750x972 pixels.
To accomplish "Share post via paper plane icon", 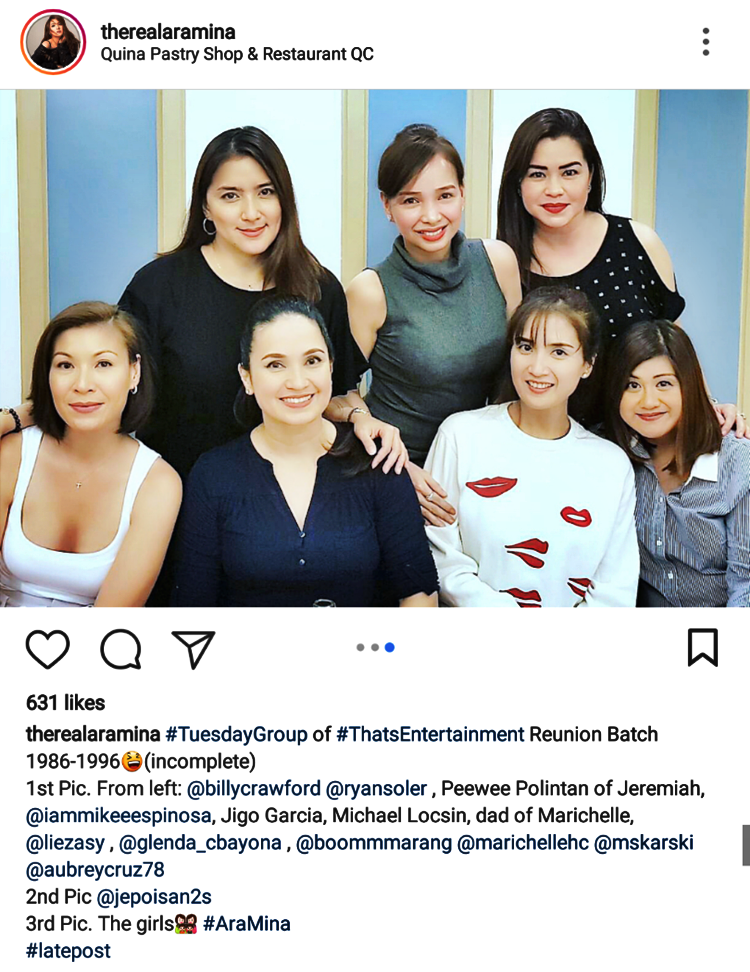I will [x=194, y=649].
